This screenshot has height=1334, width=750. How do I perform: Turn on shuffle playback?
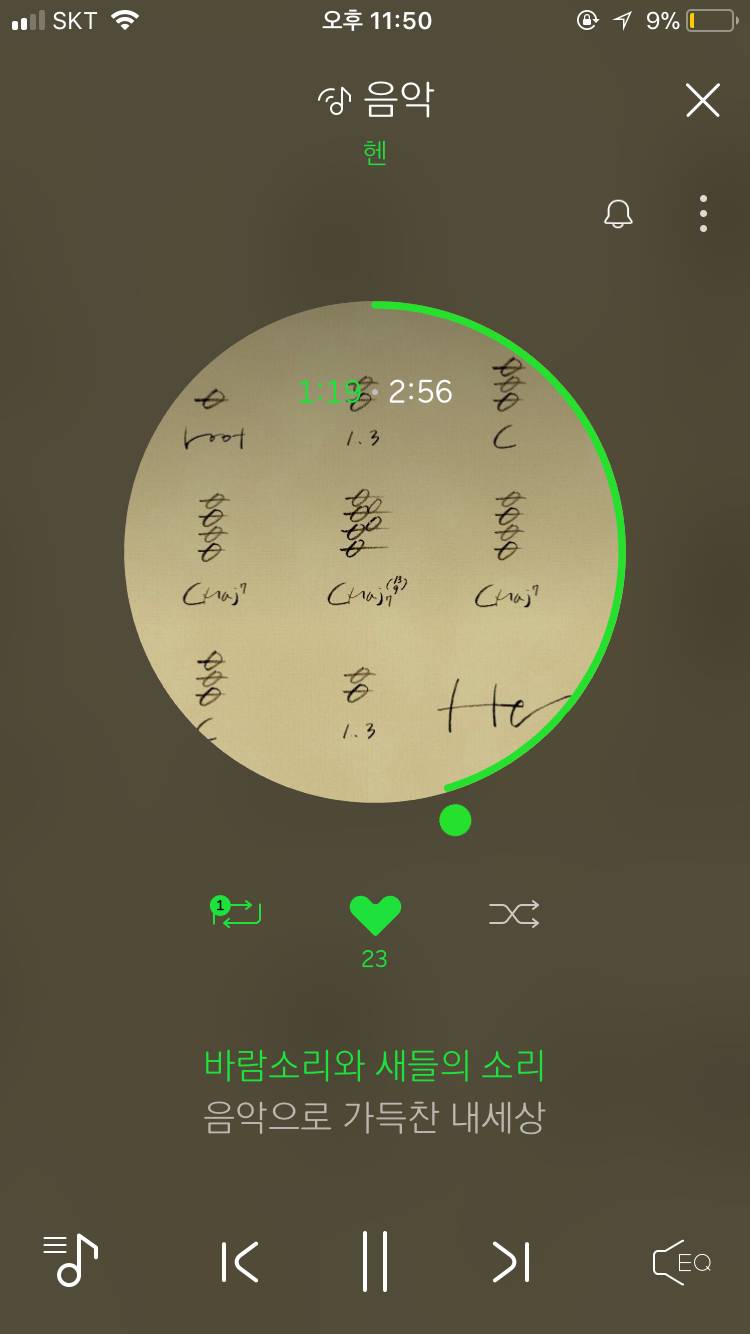(x=514, y=913)
